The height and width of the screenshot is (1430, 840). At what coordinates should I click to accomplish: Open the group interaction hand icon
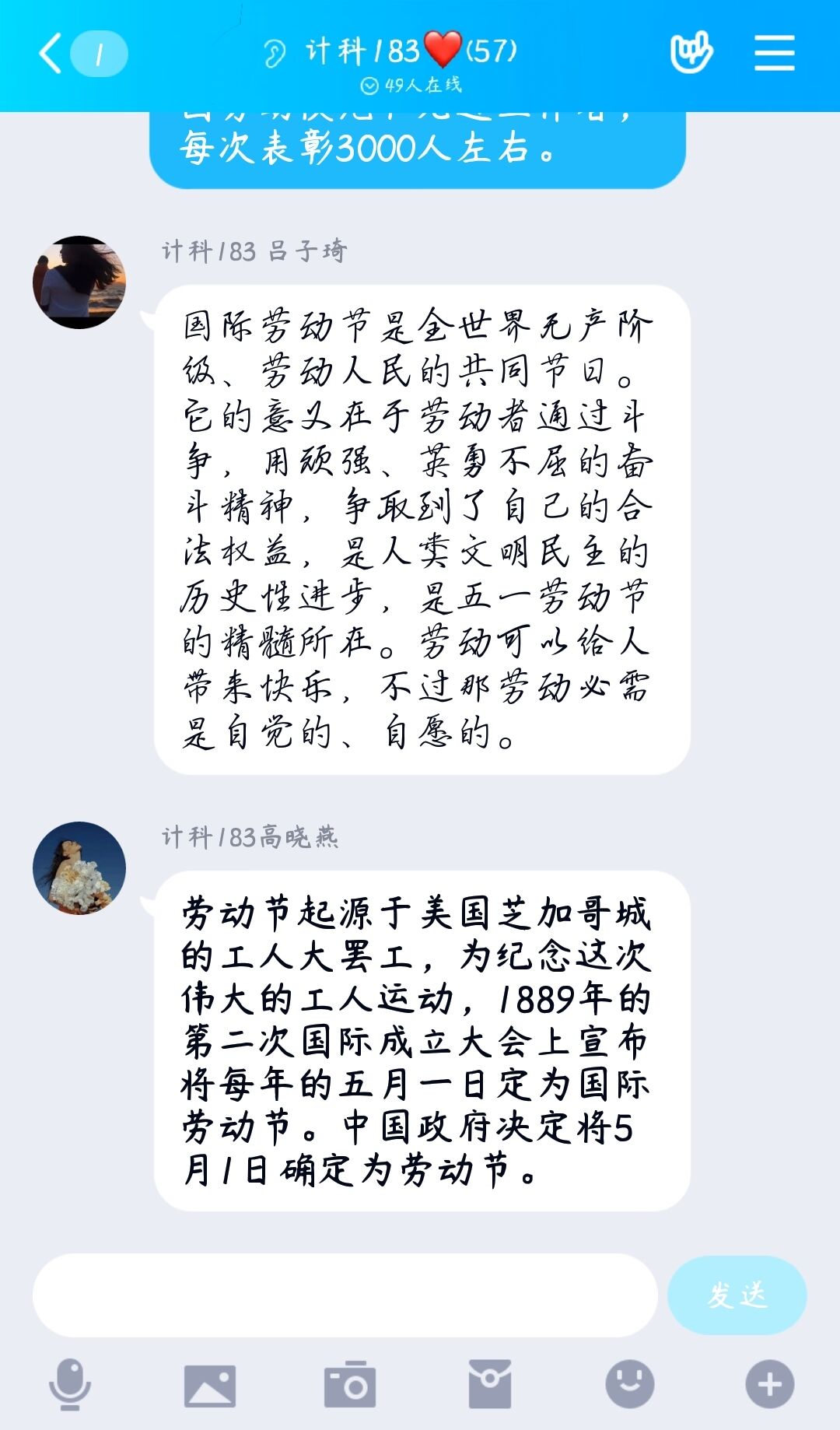(x=691, y=52)
